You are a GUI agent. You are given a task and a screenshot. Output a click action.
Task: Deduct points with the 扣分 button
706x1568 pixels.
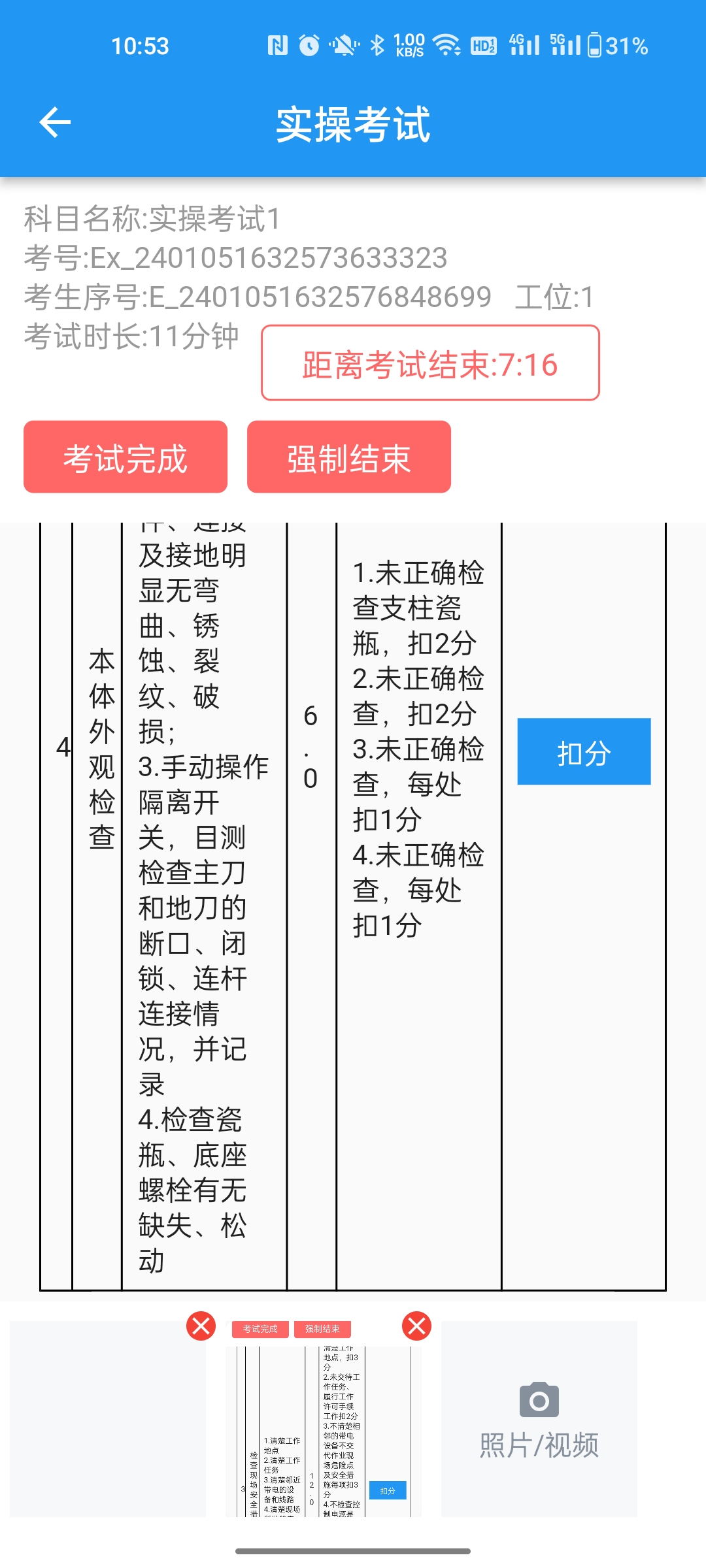(x=584, y=752)
